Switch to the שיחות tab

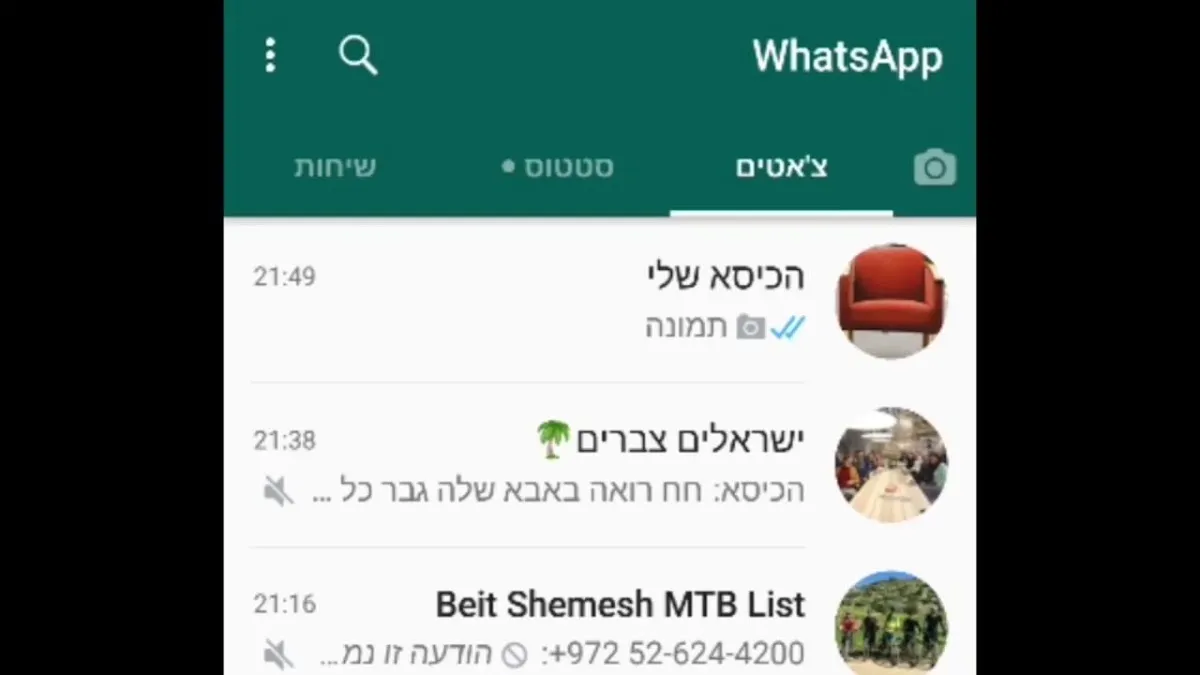click(x=335, y=168)
